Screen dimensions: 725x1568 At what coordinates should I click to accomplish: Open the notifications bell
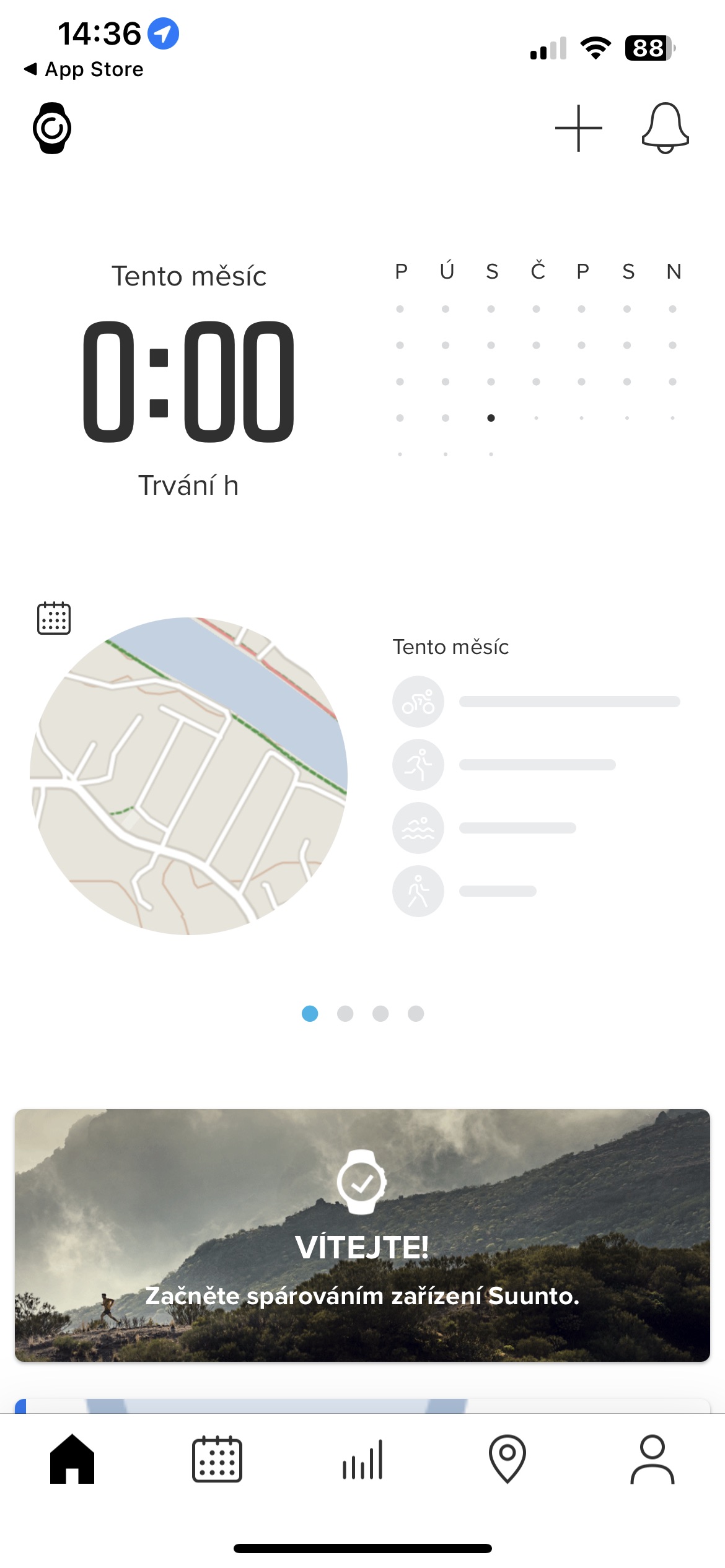(x=665, y=128)
